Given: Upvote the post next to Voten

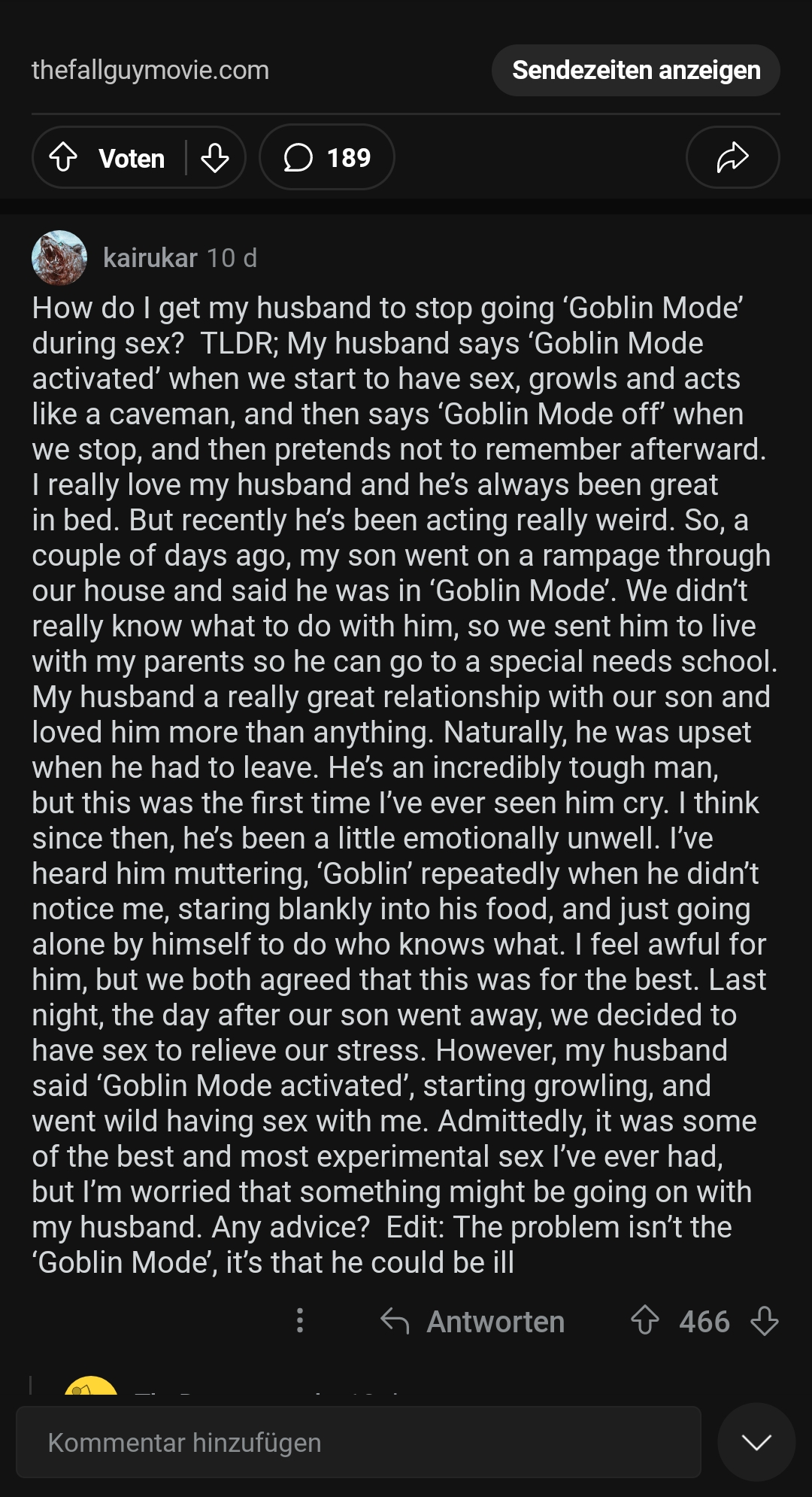Looking at the screenshot, I should pos(64,157).
